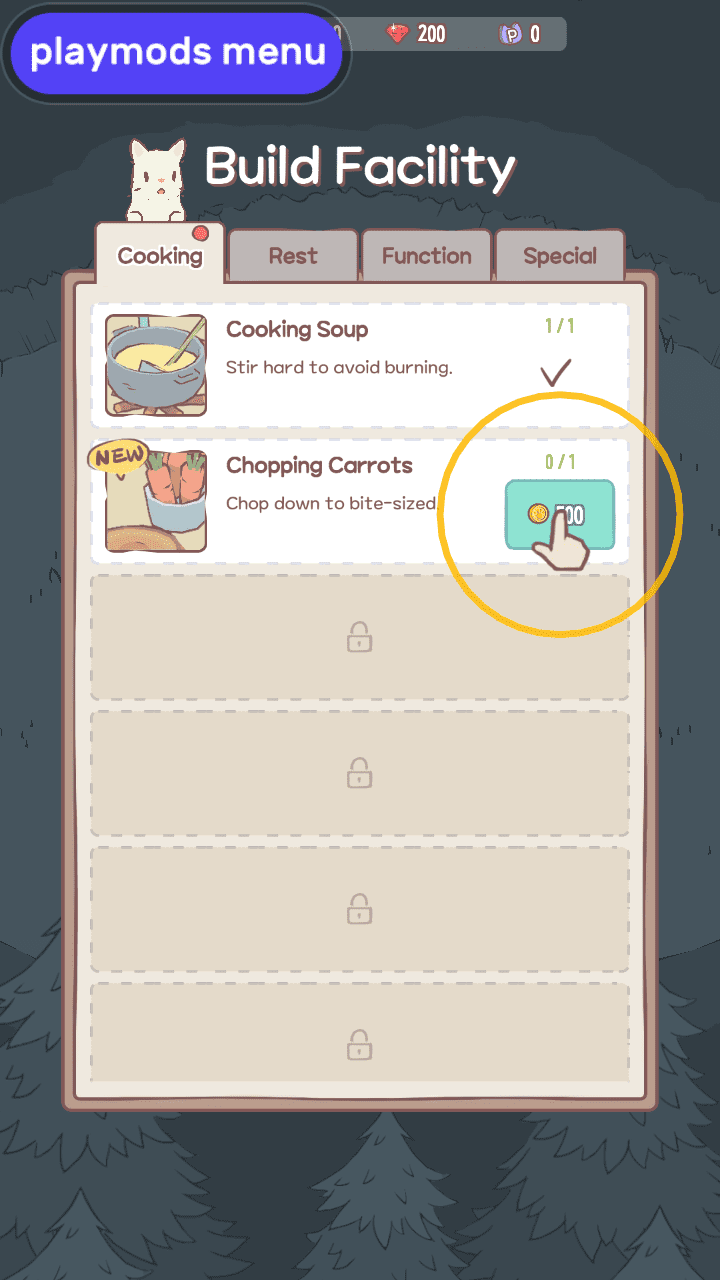Switch to the Rest tab
This screenshot has width=720, height=1280.
click(293, 256)
